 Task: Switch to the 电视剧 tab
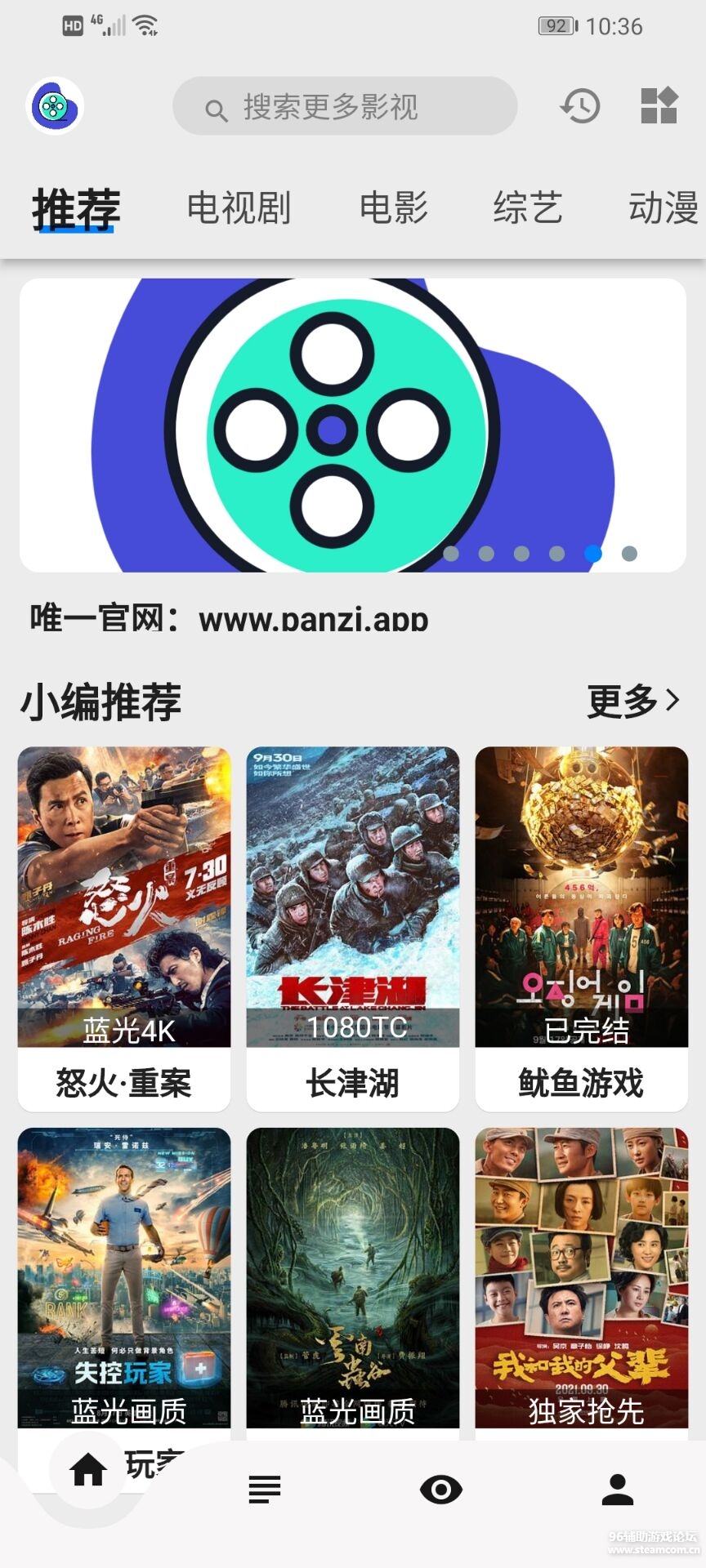(239, 209)
